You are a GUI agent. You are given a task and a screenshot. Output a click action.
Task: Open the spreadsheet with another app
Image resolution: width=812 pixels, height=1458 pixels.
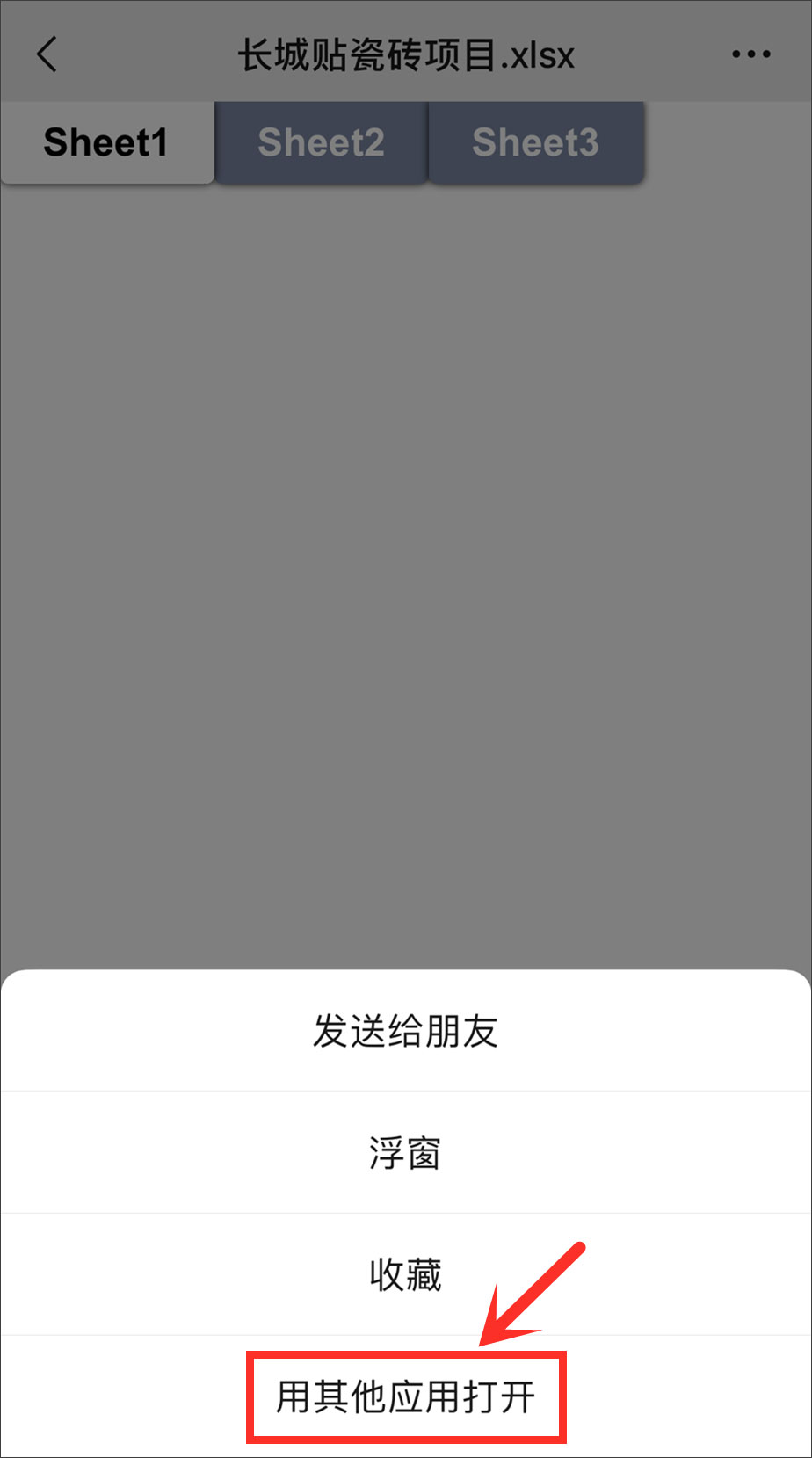405,1396
